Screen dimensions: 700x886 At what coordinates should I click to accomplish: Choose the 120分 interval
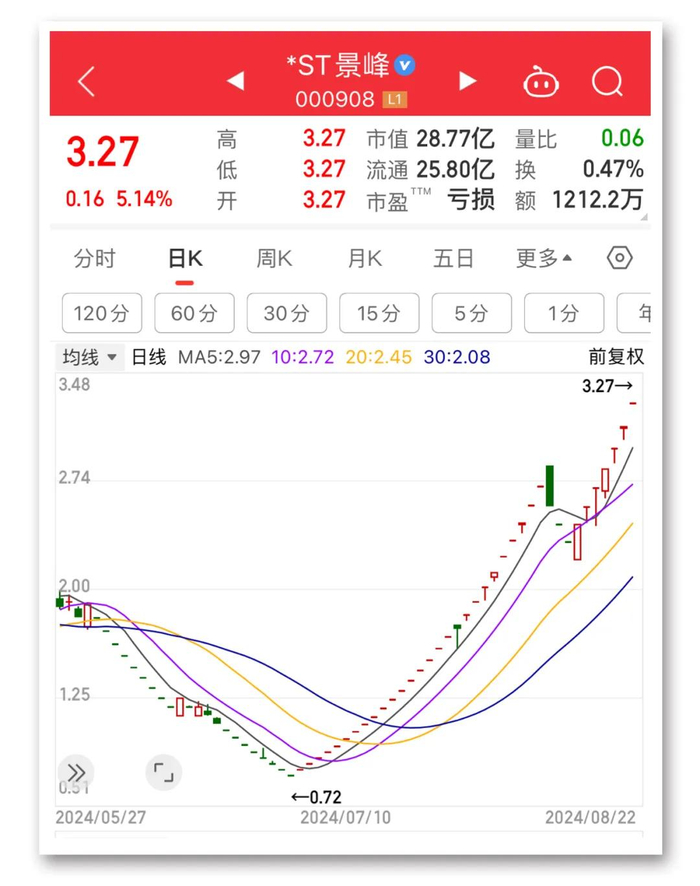pyautogui.click(x=102, y=313)
